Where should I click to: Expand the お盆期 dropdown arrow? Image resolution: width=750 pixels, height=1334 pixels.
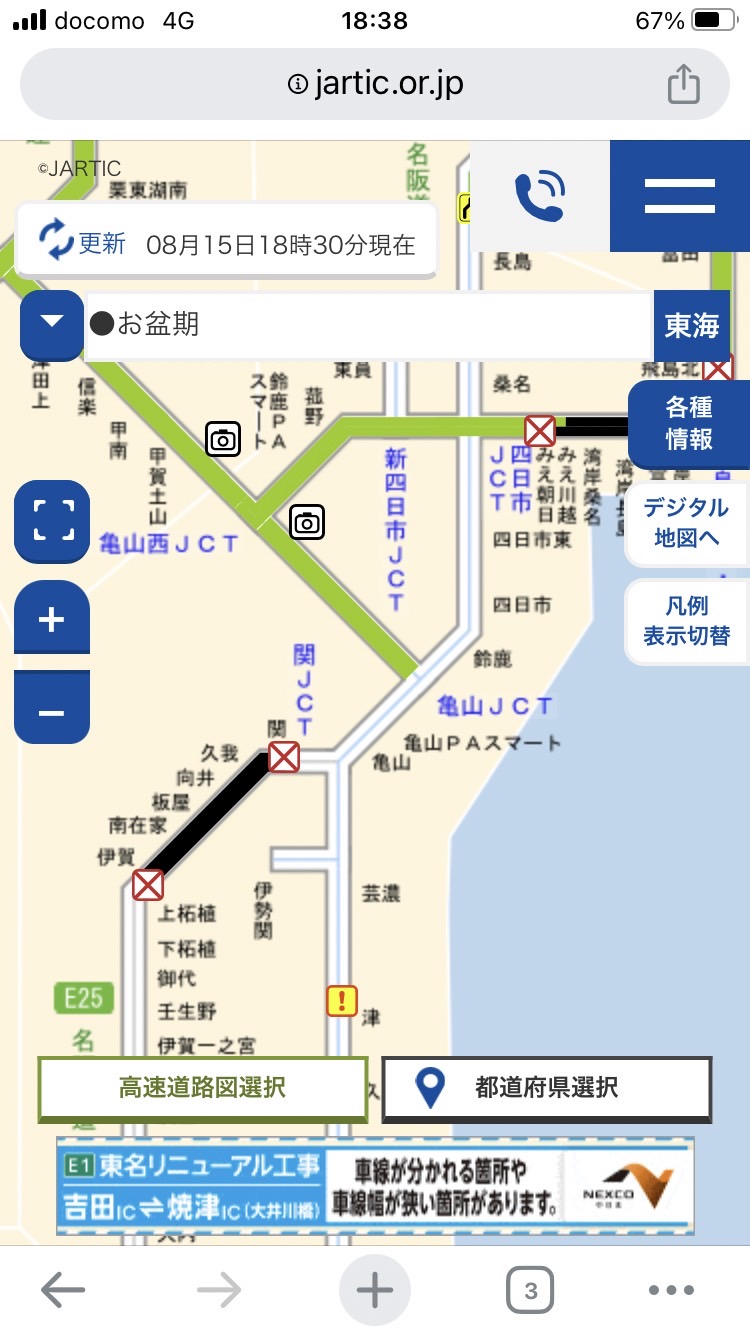click(x=52, y=324)
